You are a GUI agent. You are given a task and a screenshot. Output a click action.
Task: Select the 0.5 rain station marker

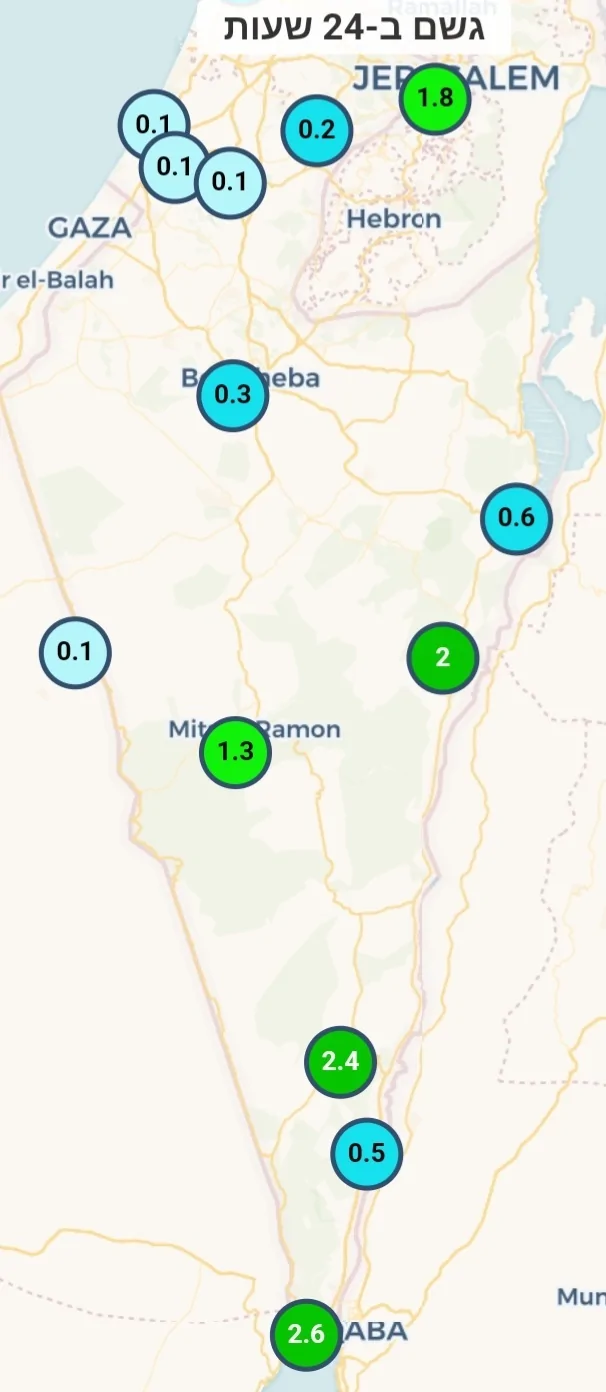pos(367,1153)
